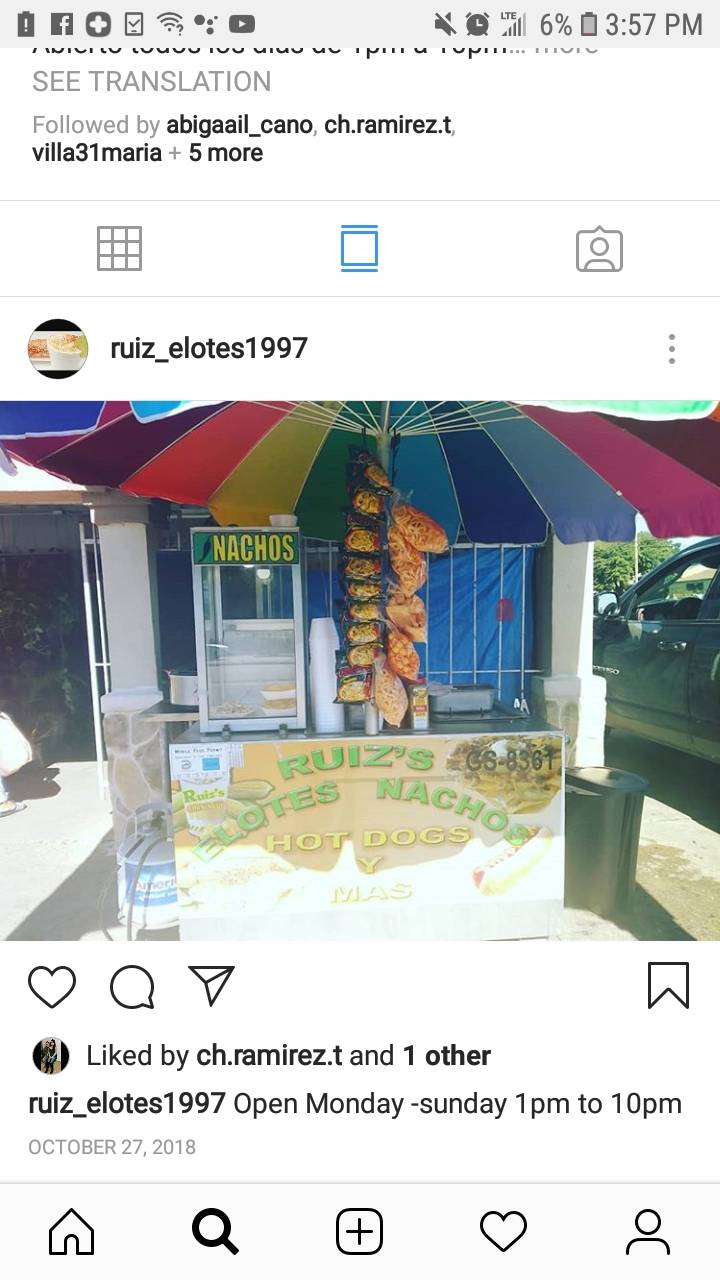Viewport: 720px width, 1280px height.
Task: Share the post via direct message
Action: 209,985
